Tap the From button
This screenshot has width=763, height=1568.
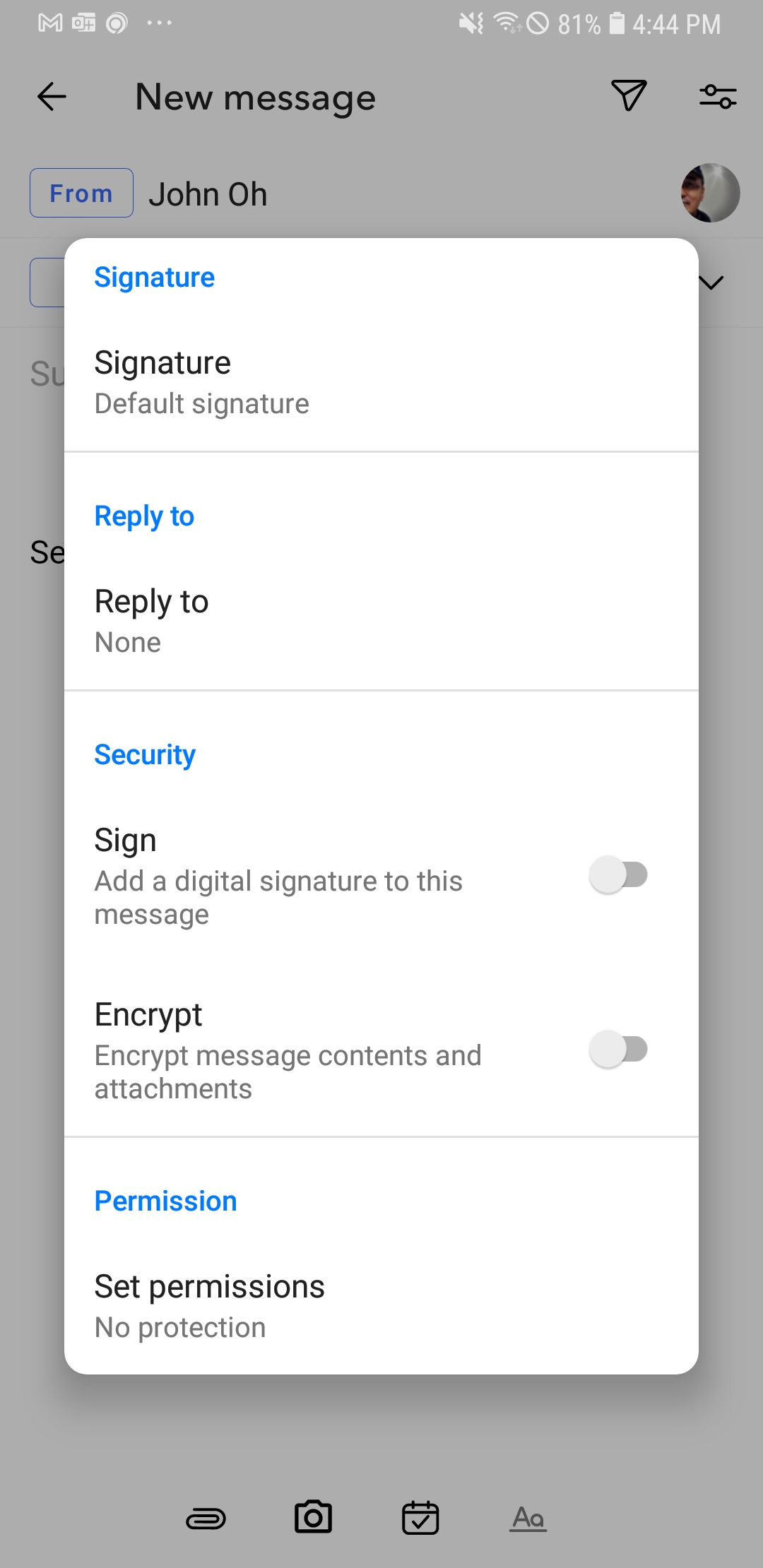[x=81, y=193]
